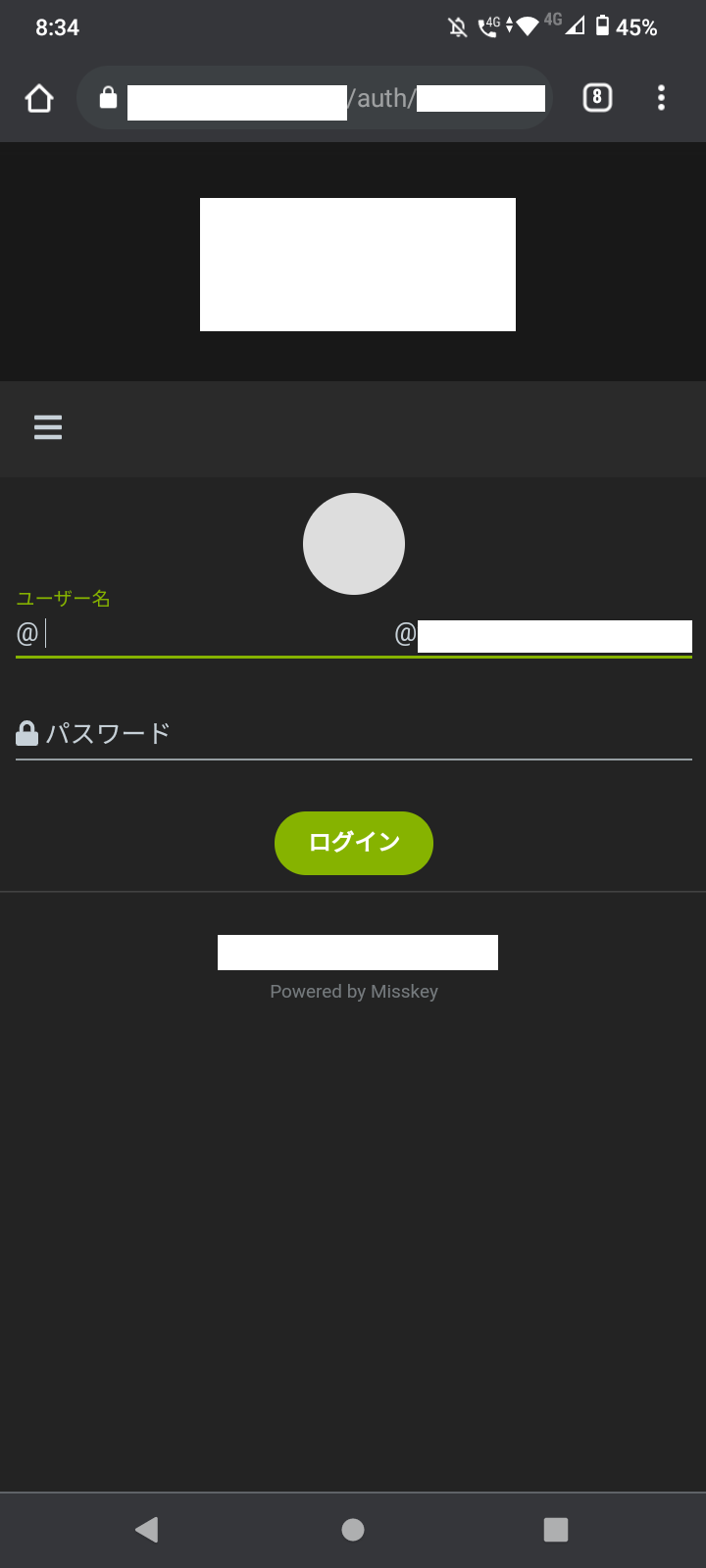Open recent apps from navigation bar
The width and height of the screenshot is (706, 1568).
556,1530
